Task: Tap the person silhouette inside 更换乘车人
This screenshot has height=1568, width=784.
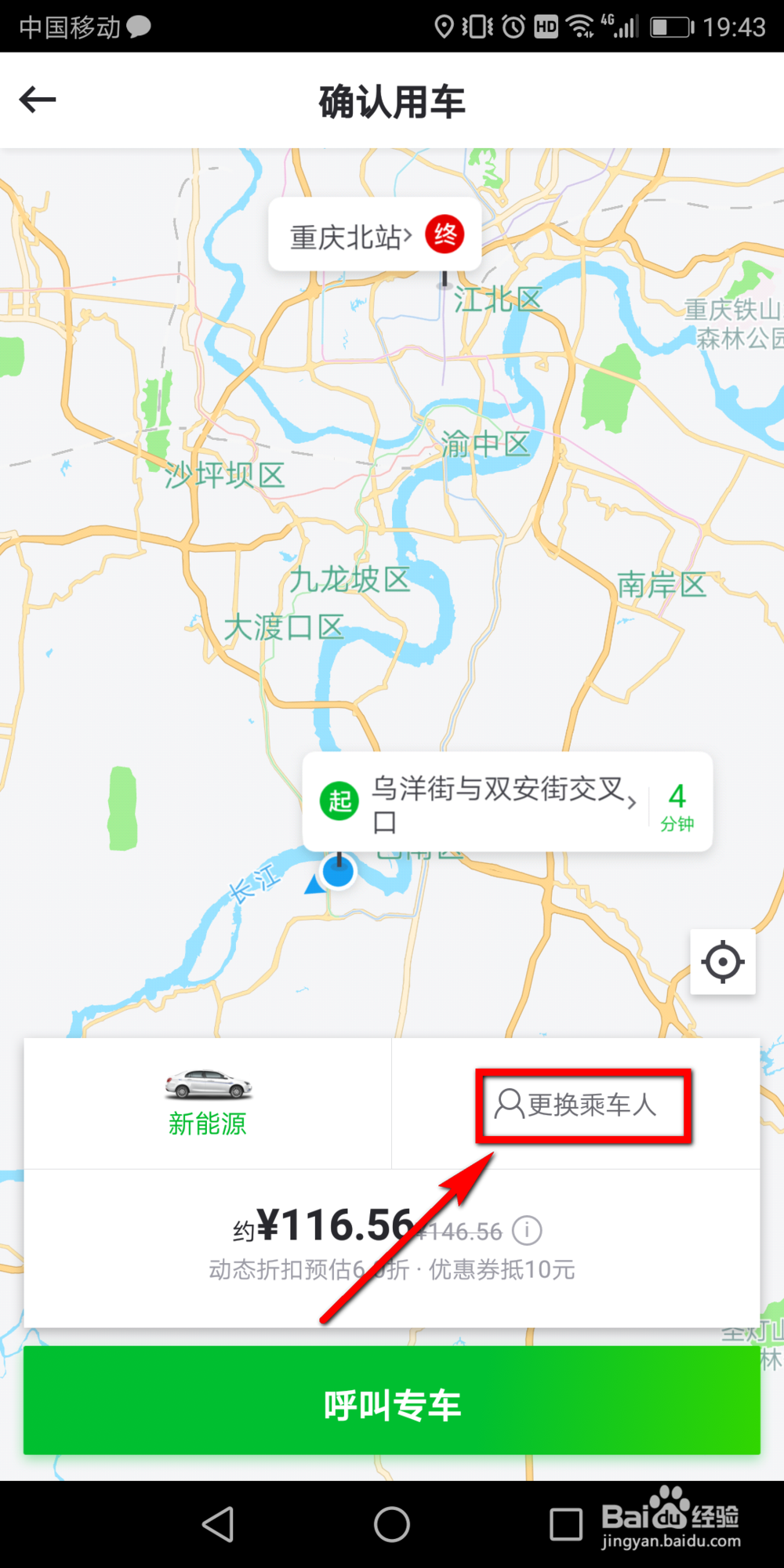Action: coord(510,1105)
